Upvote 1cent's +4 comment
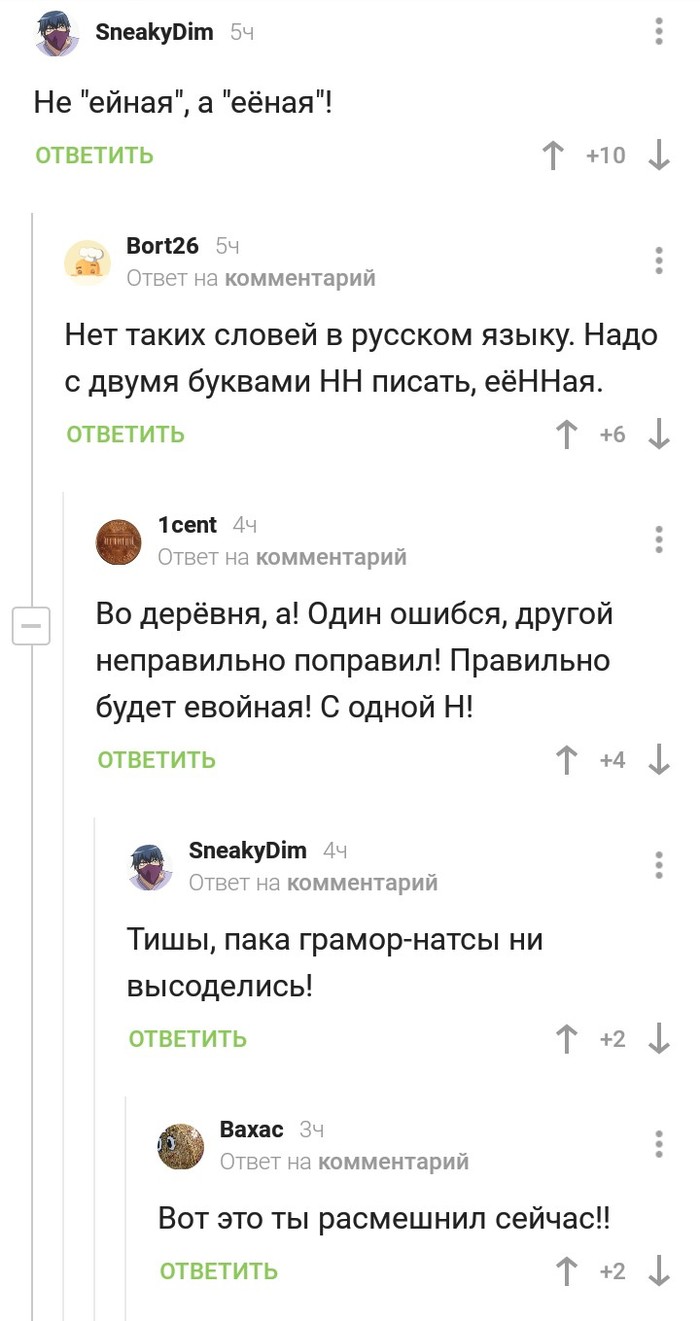 click(566, 760)
